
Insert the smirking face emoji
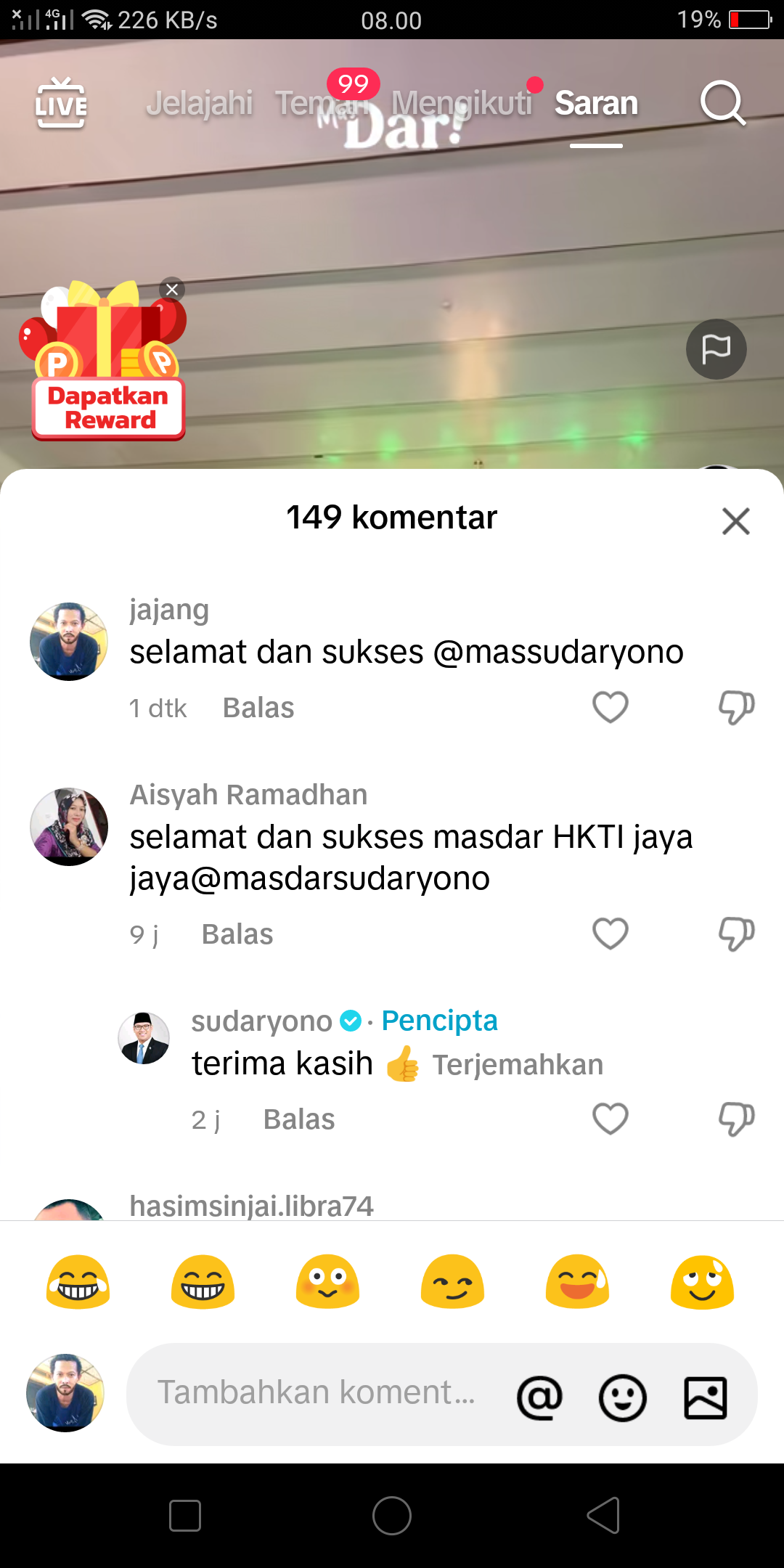pos(452,1282)
